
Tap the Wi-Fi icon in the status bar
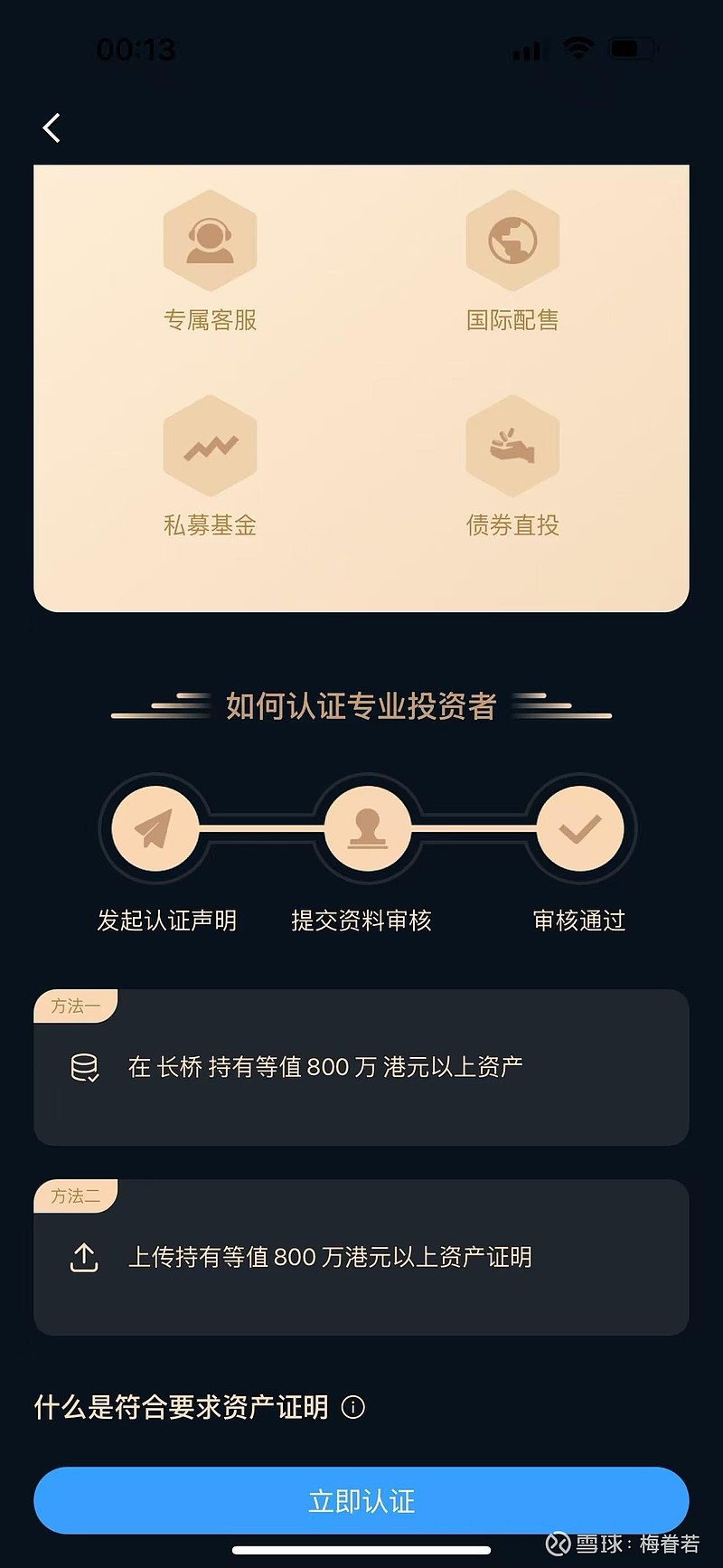point(579,50)
